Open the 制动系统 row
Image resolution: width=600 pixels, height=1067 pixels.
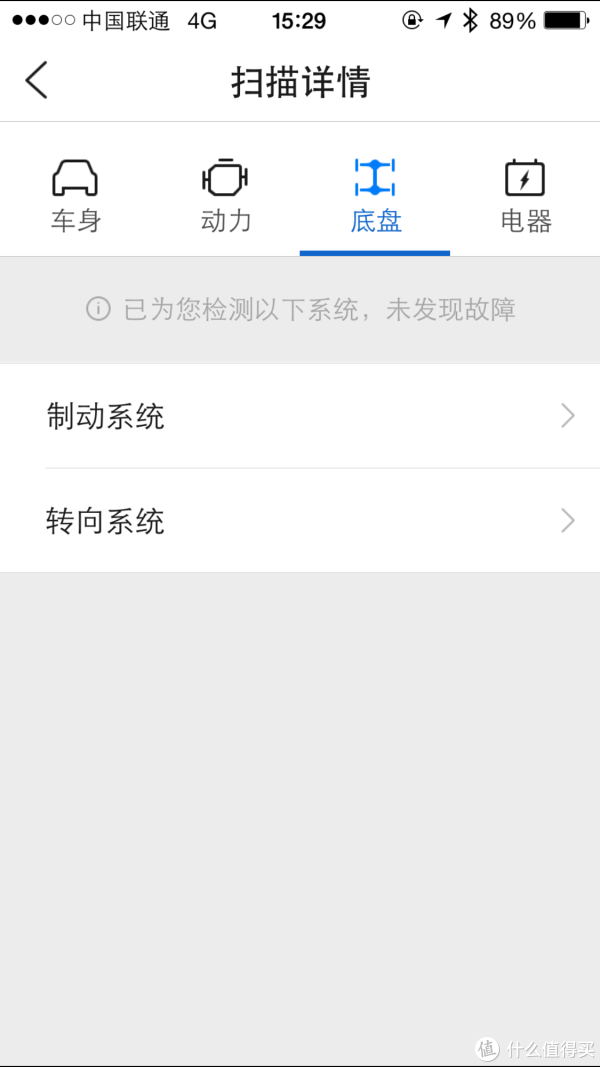coord(300,416)
